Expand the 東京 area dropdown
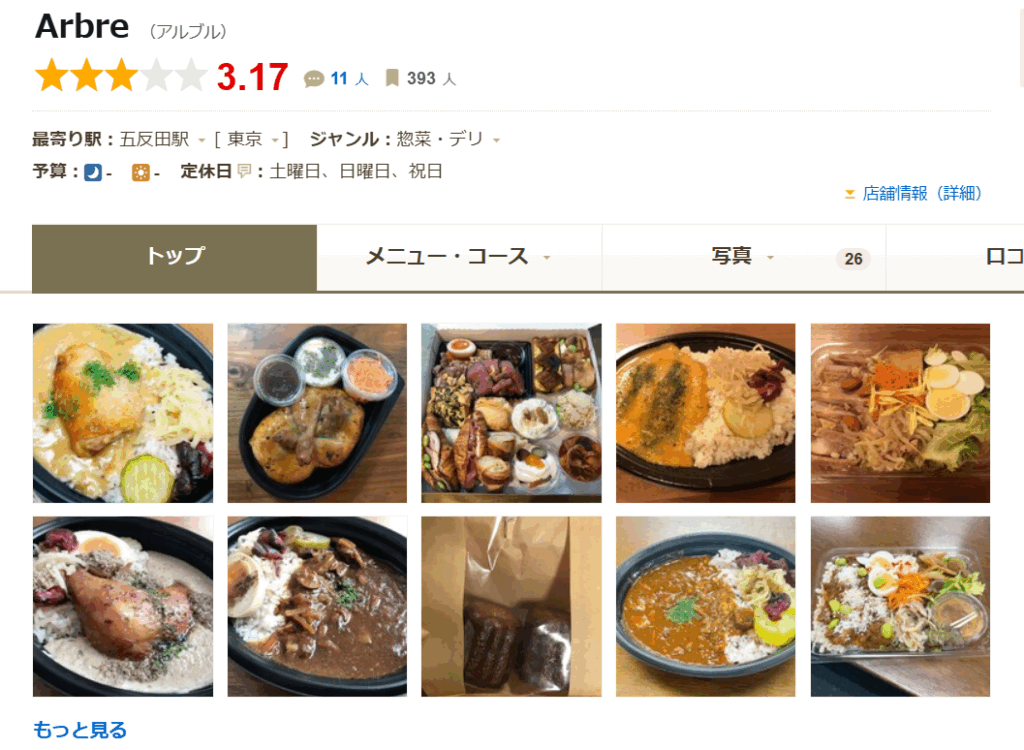1024x750 pixels. coord(275,140)
